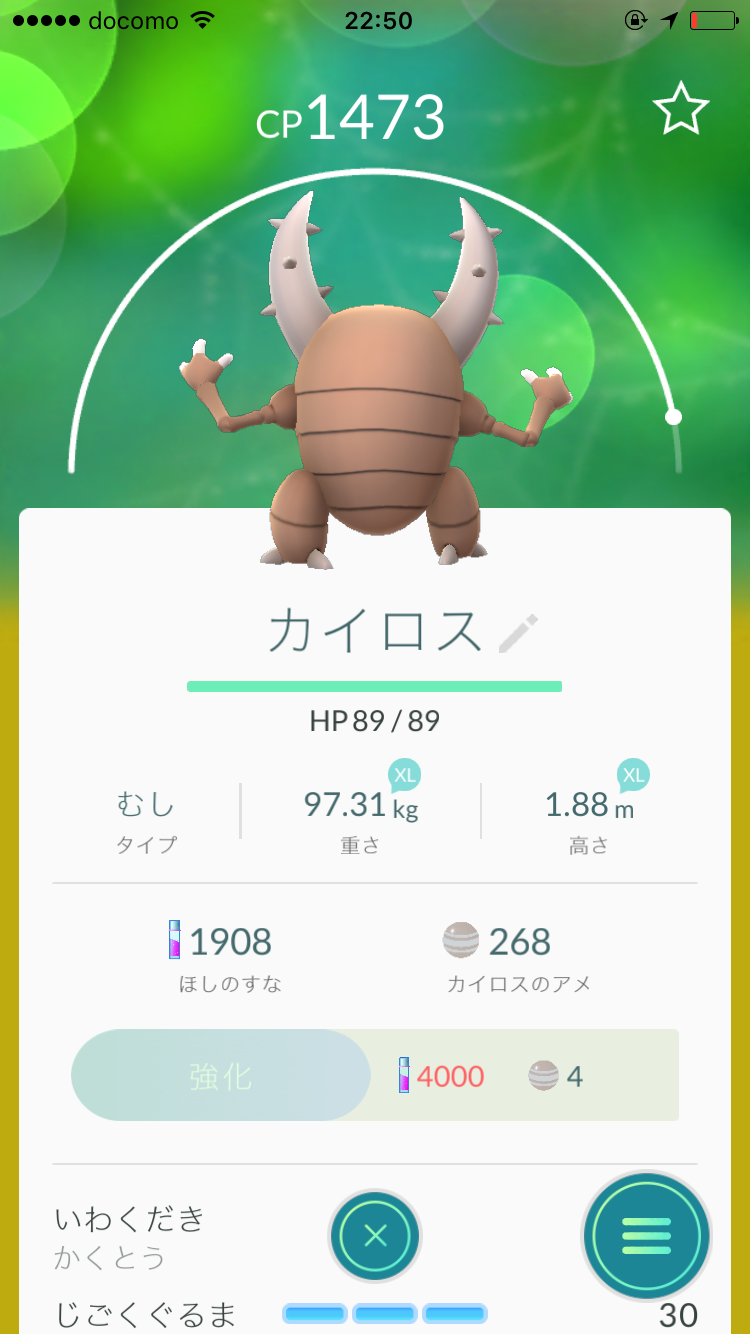Tap the green HP bar under the name
Viewport: 750px width, 1334px height.
(x=375, y=687)
